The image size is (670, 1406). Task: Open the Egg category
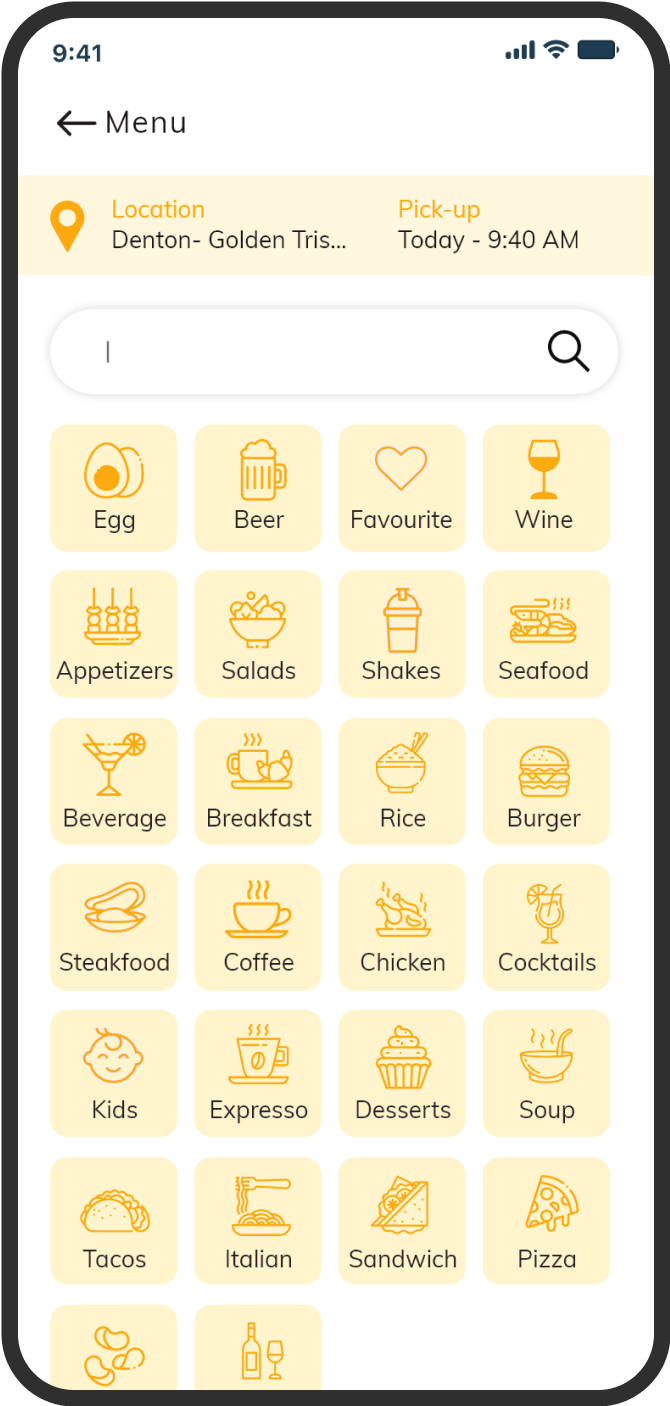pos(114,488)
